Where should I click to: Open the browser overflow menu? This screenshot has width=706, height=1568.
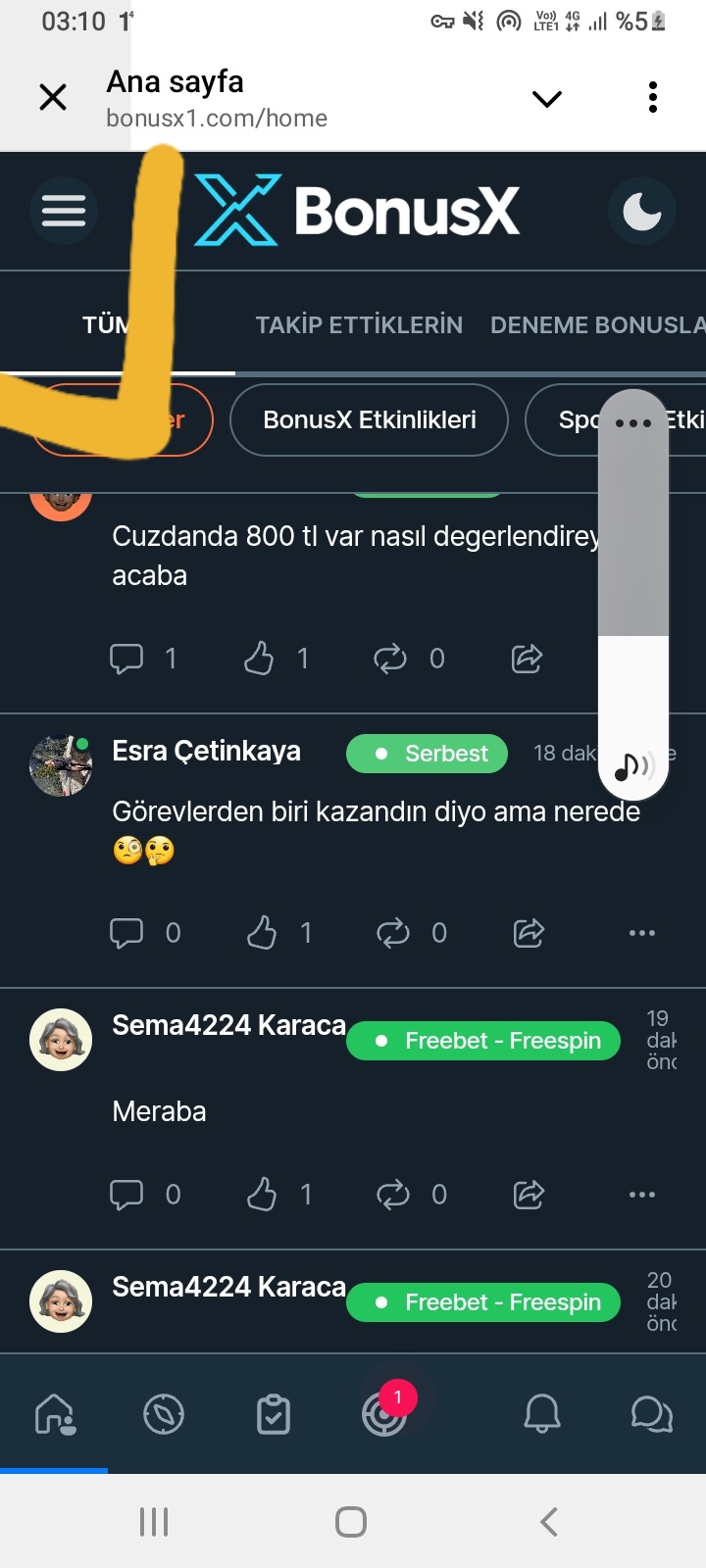[653, 97]
